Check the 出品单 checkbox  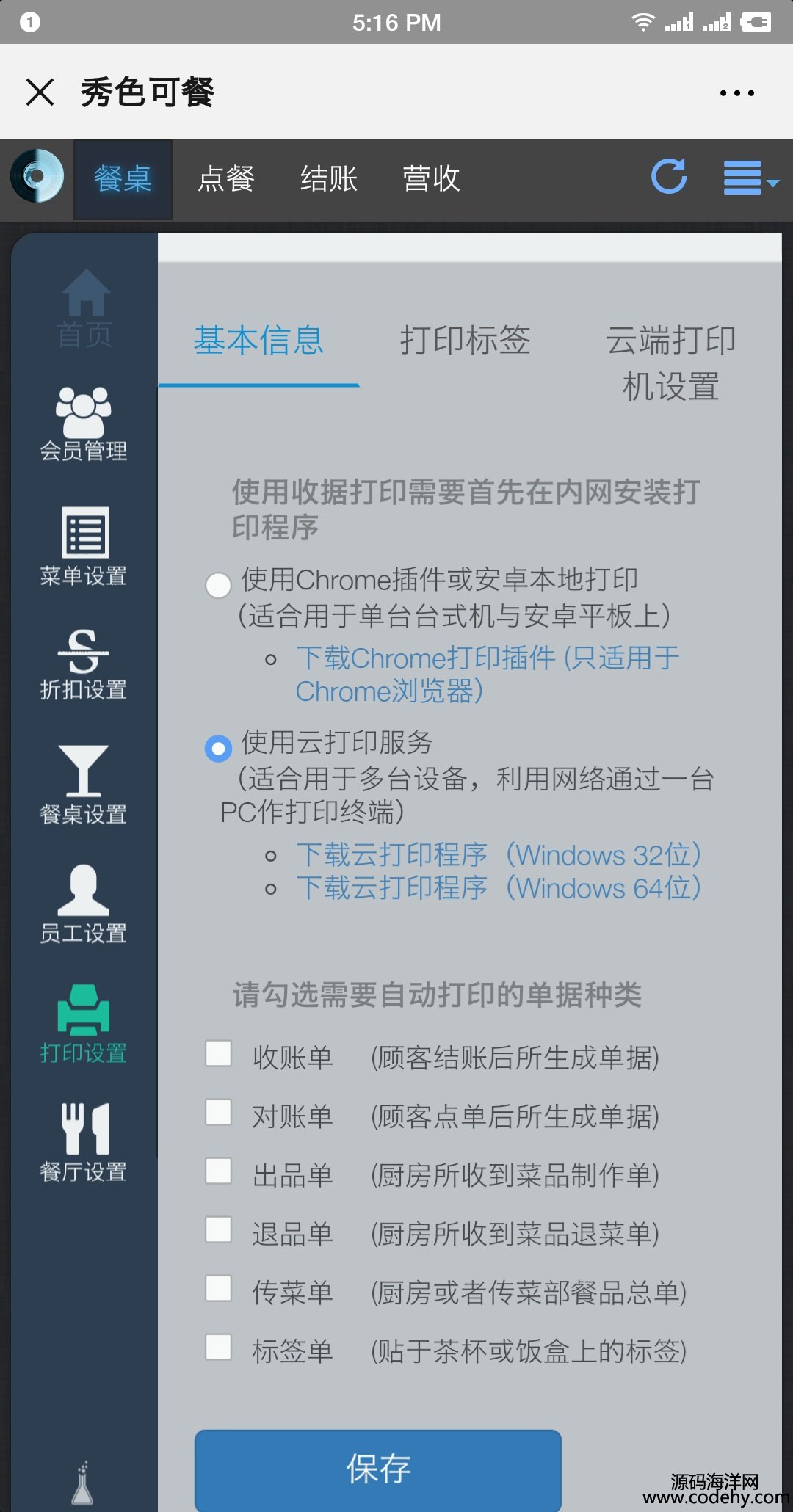coord(218,1171)
